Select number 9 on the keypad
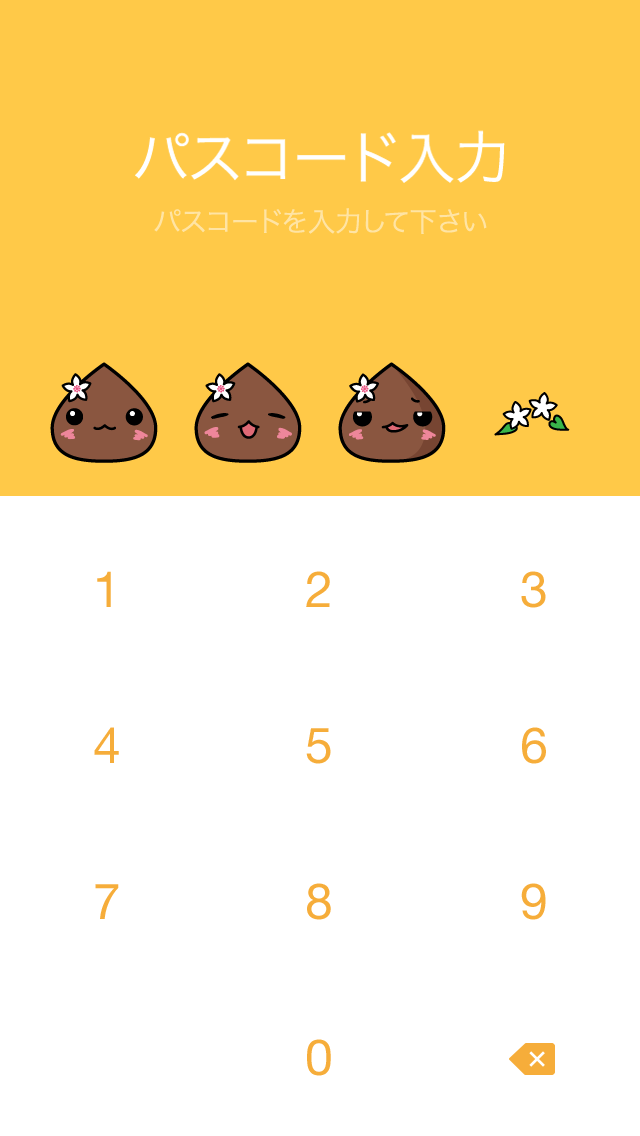Screen dimensions: 640x1136 pyautogui.click(x=533, y=902)
